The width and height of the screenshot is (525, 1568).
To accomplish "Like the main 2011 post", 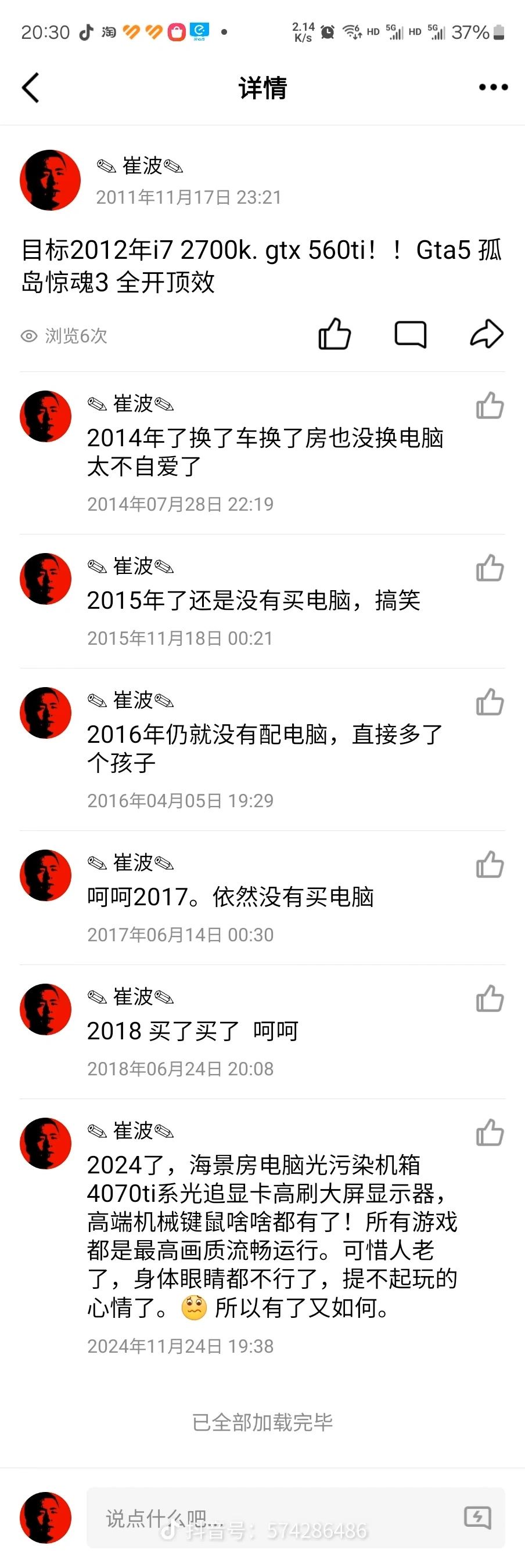I will point(335,334).
